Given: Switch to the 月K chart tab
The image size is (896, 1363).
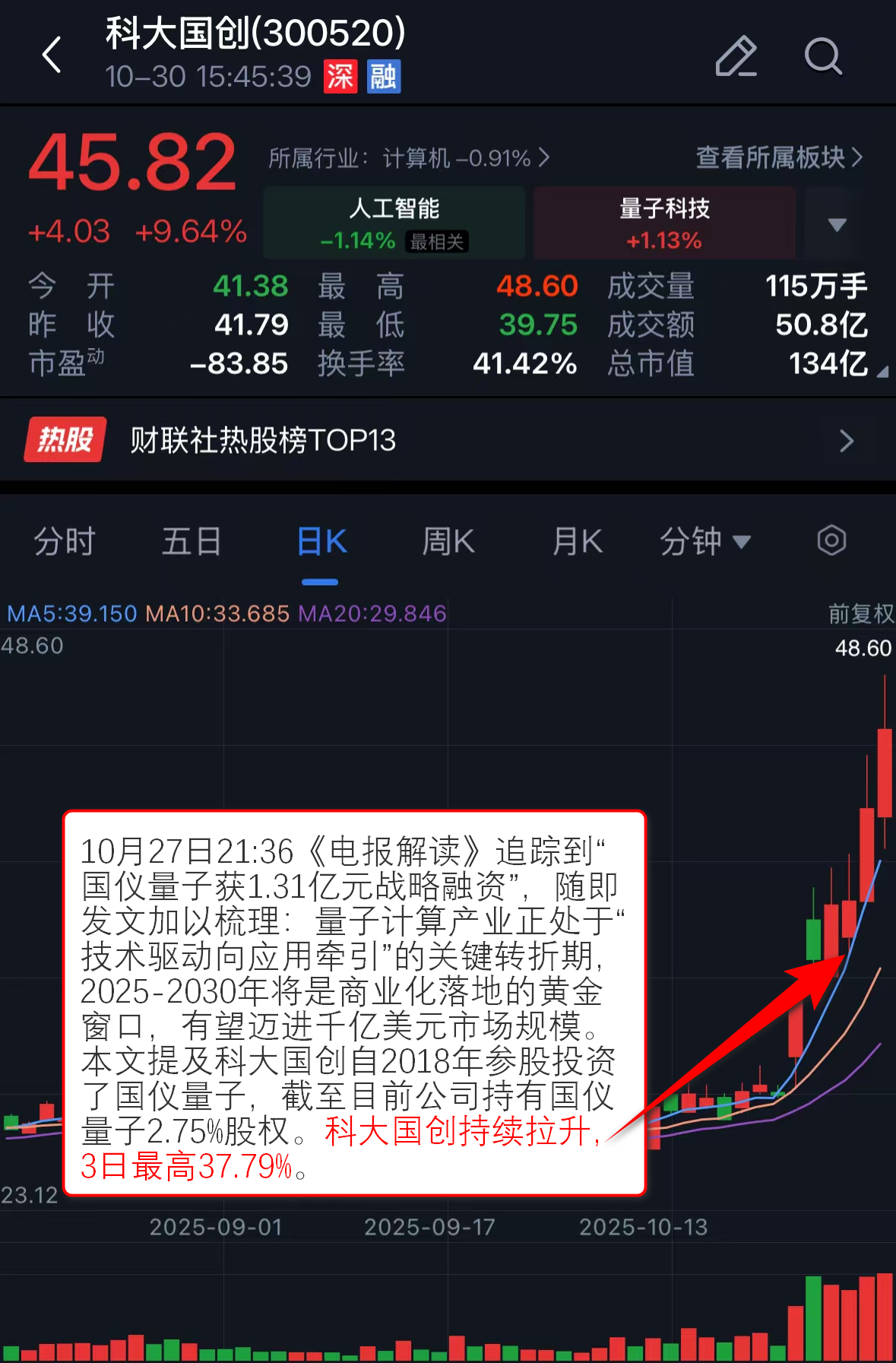Looking at the screenshot, I should point(577,542).
